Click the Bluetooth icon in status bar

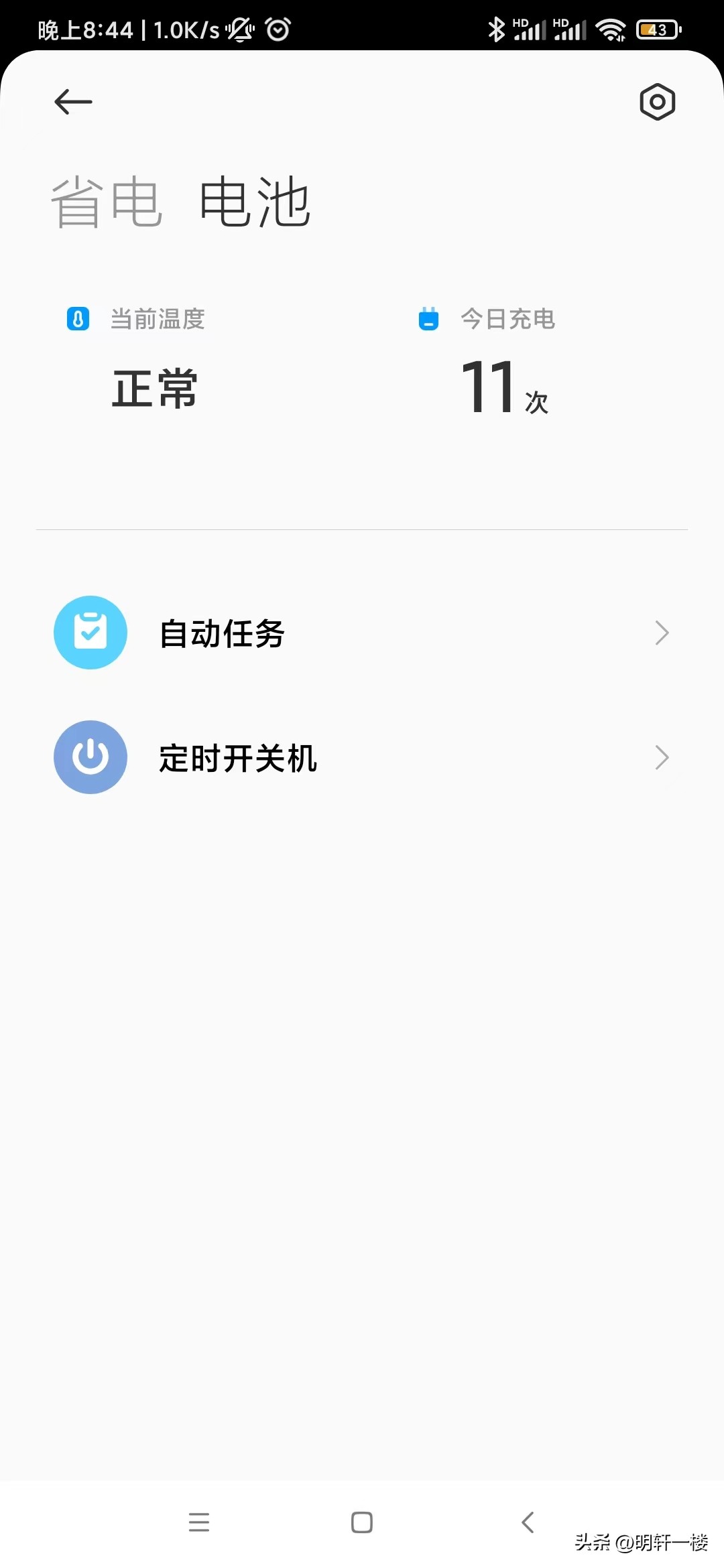pyautogui.click(x=497, y=29)
